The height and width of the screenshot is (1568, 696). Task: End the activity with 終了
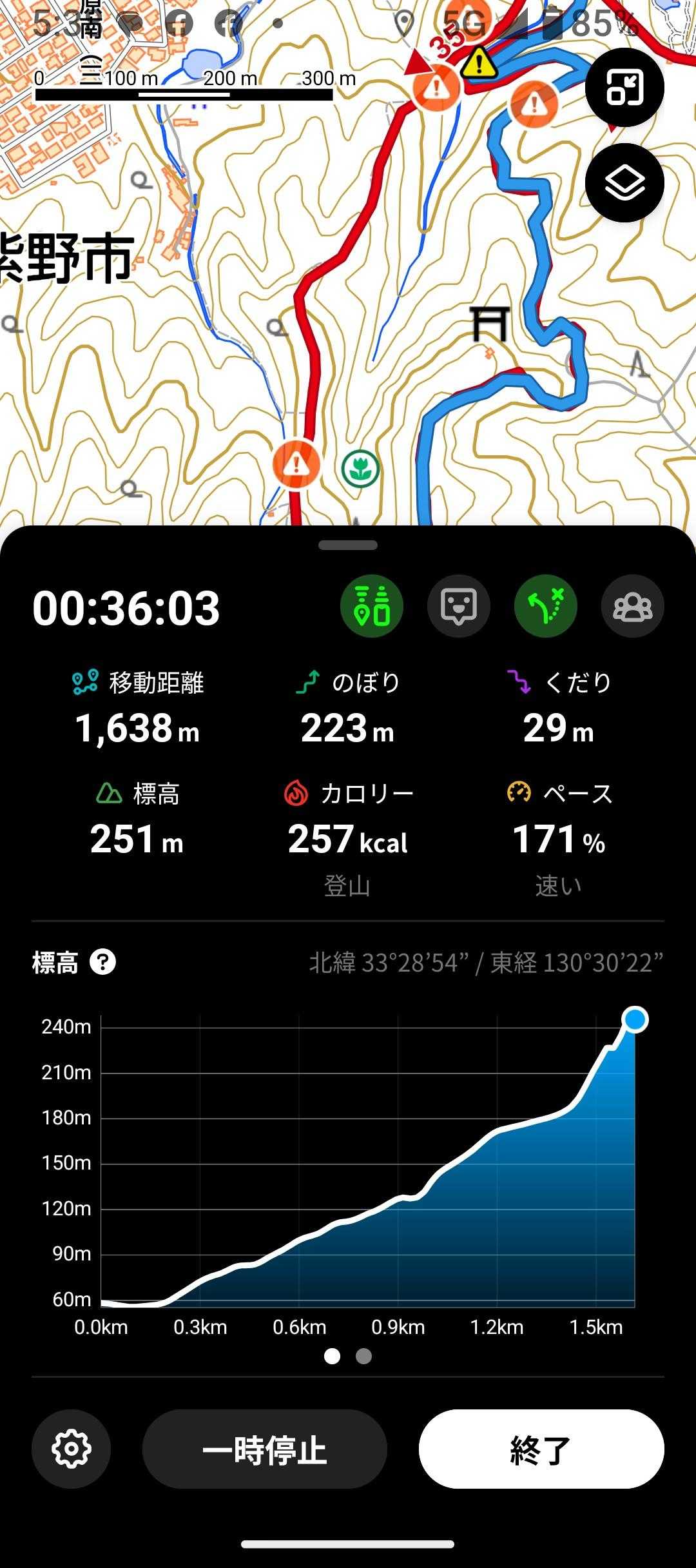click(x=541, y=1449)
